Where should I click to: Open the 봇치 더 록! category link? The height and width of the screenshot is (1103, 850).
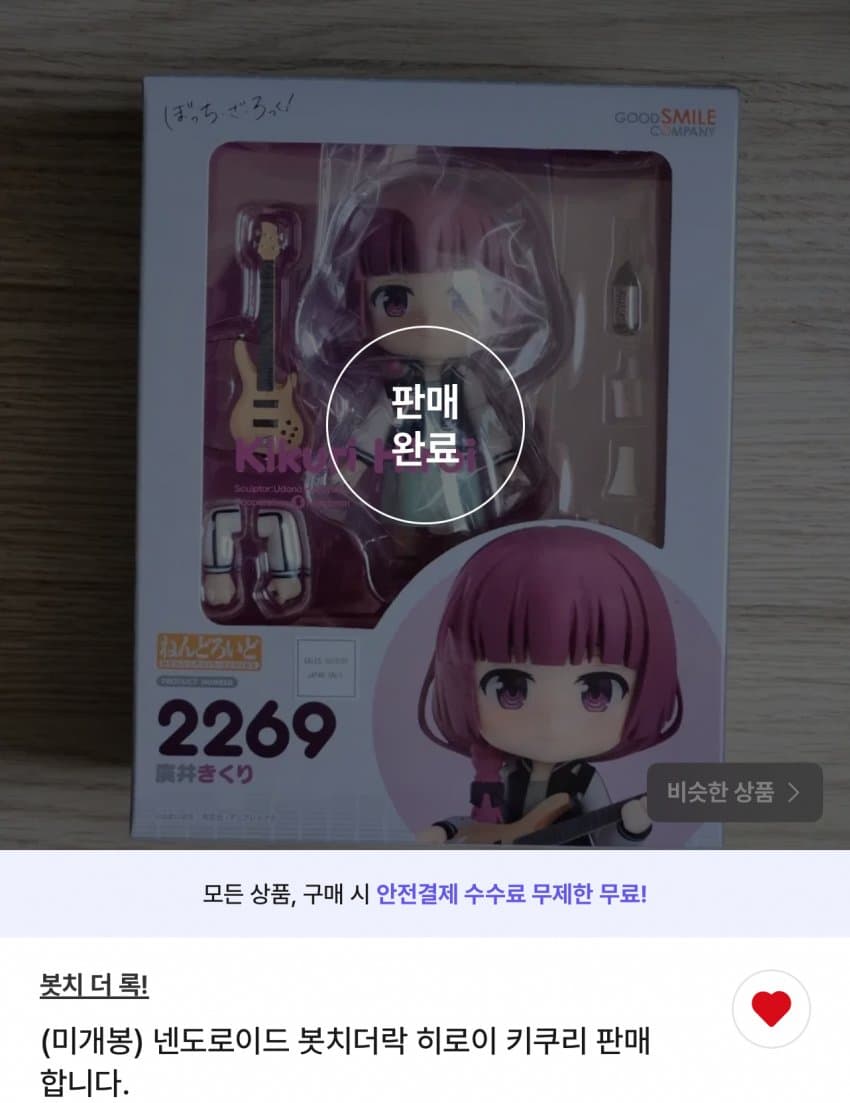pyautogui.click(x=94, y=986)
